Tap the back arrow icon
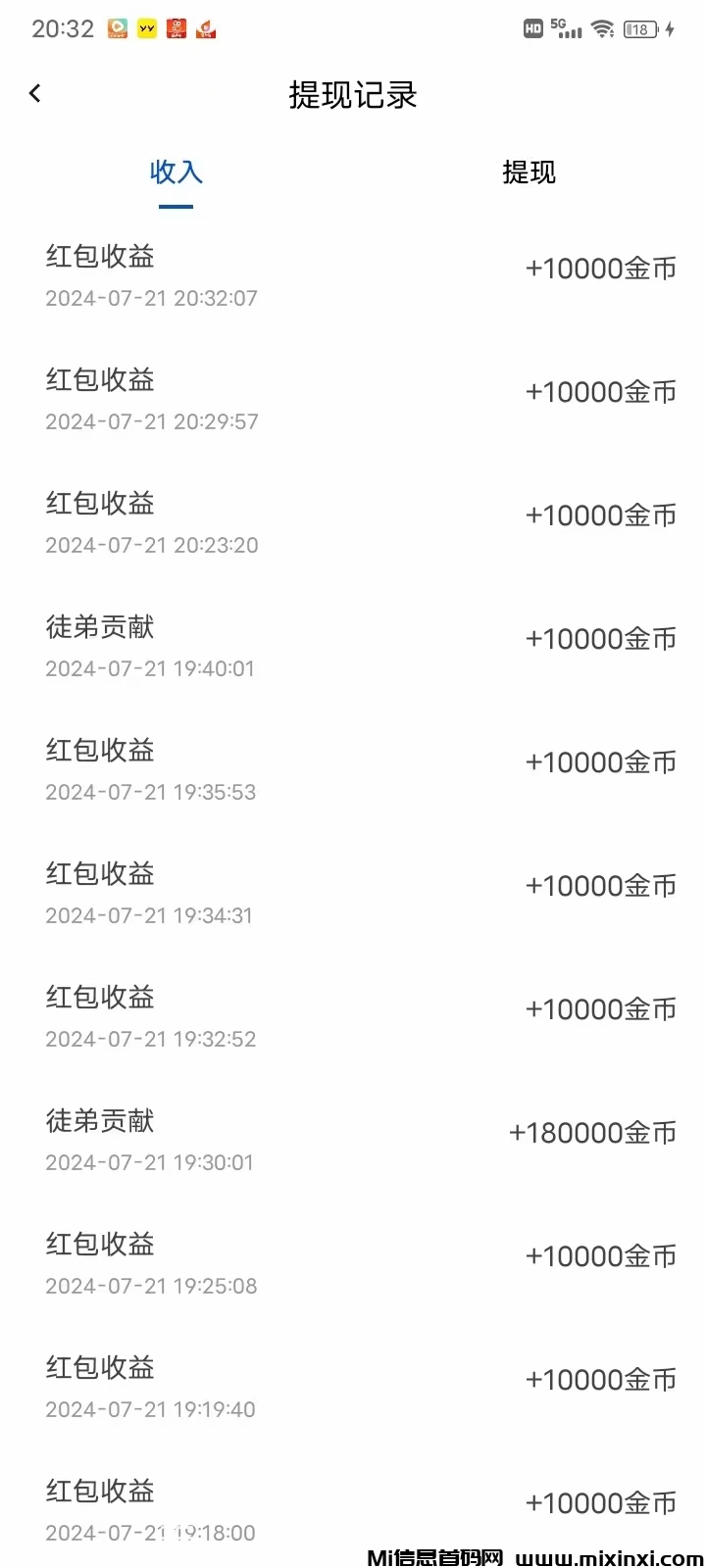706x1568 pixels. pos(35,93)
